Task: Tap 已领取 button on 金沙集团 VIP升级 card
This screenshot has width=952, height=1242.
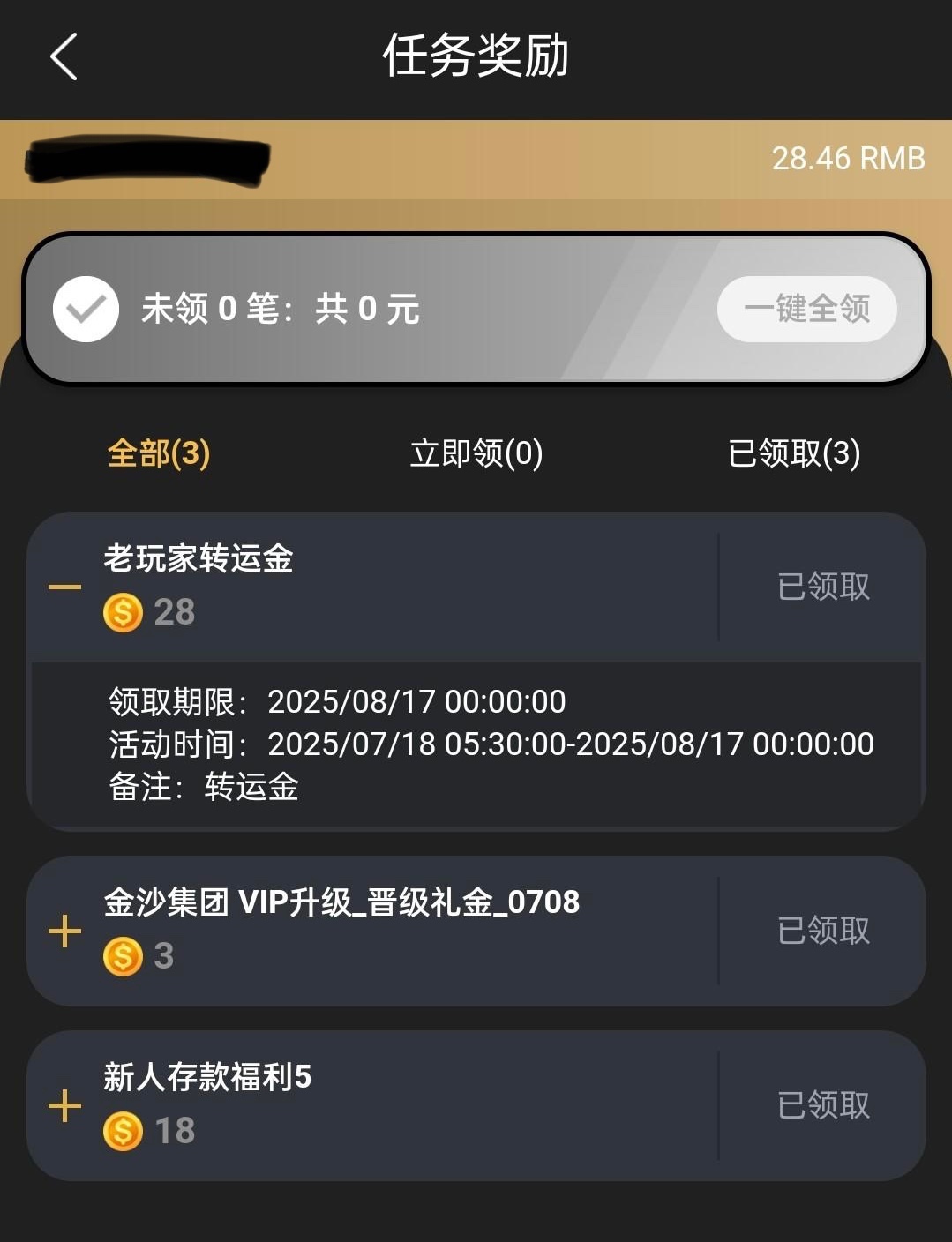Action: (x=823, y=931)
